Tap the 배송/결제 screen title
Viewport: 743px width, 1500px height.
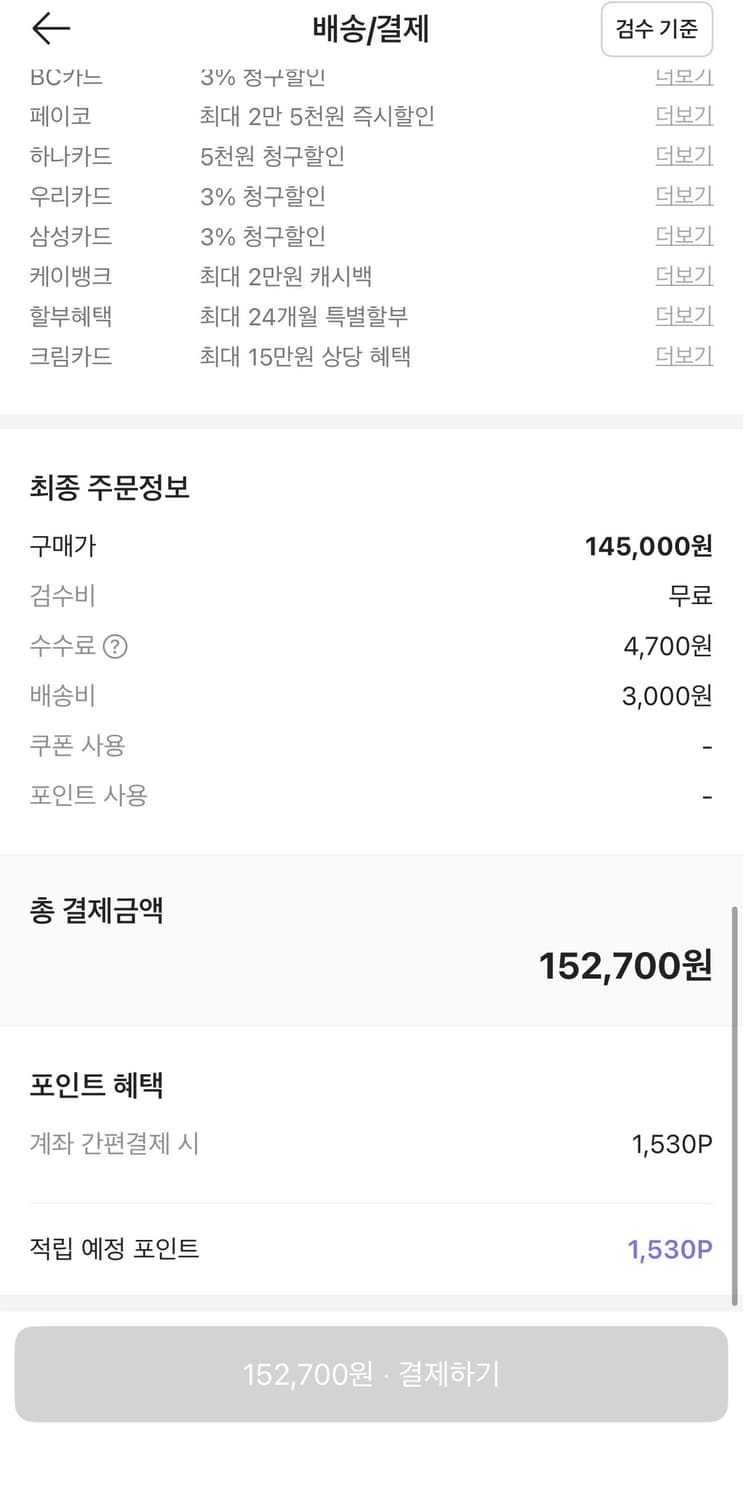(371, 30)
